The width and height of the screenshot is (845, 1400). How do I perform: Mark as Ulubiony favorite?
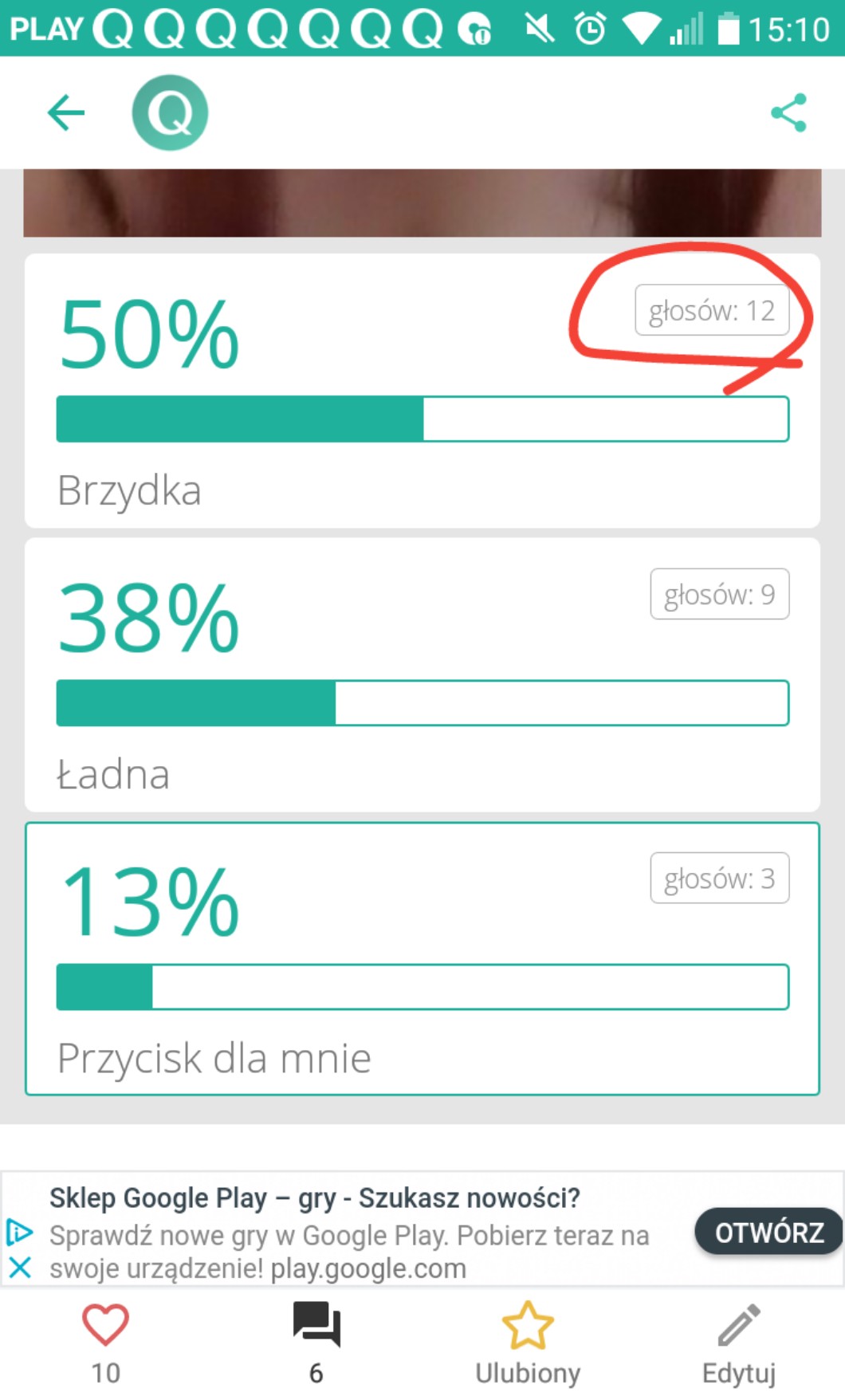pos(528,1325)
